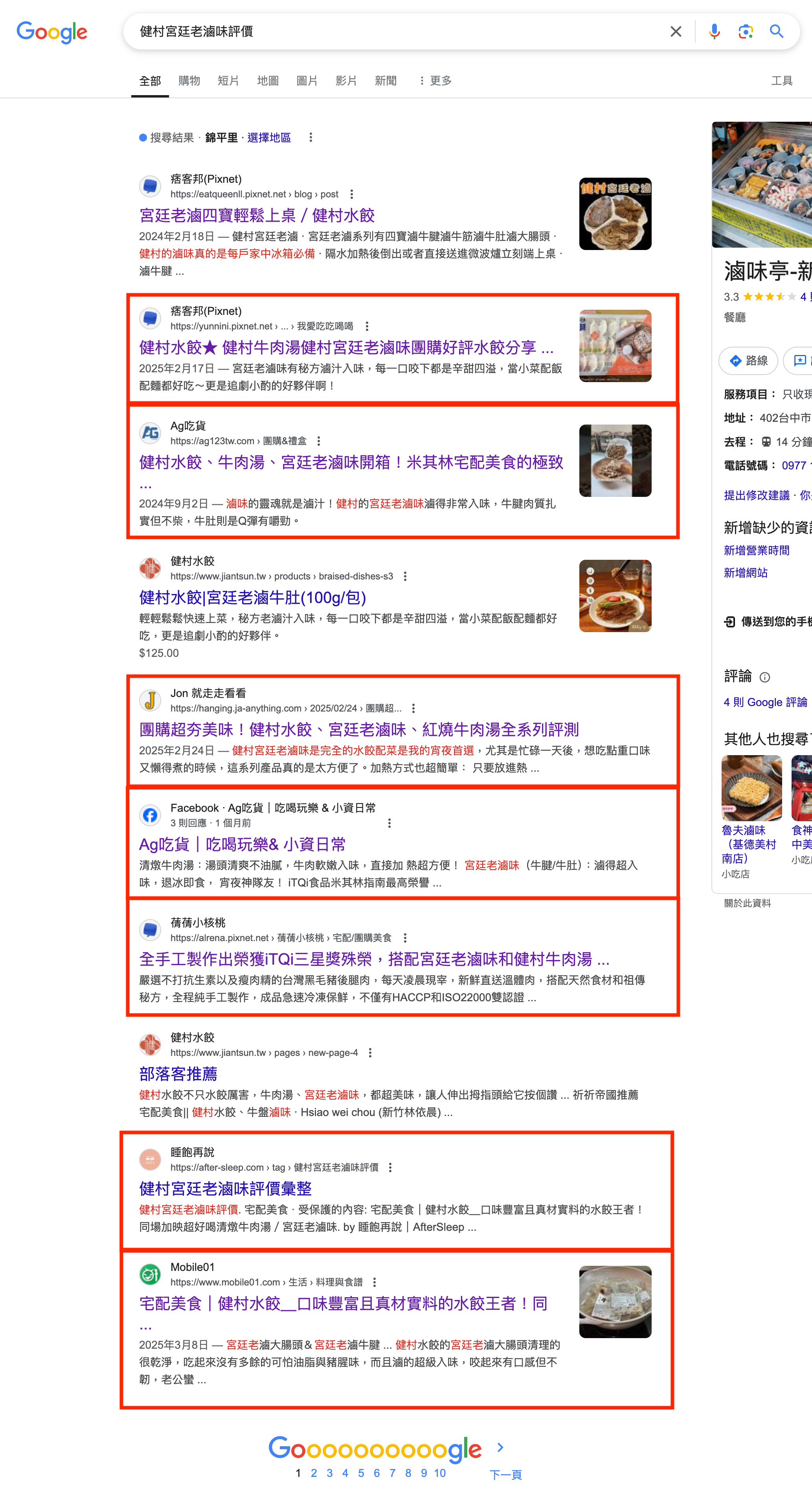Screen dimensions: 812x1493
Task: Tap 選擇地區 location link
Action: (x=269, y=137)
